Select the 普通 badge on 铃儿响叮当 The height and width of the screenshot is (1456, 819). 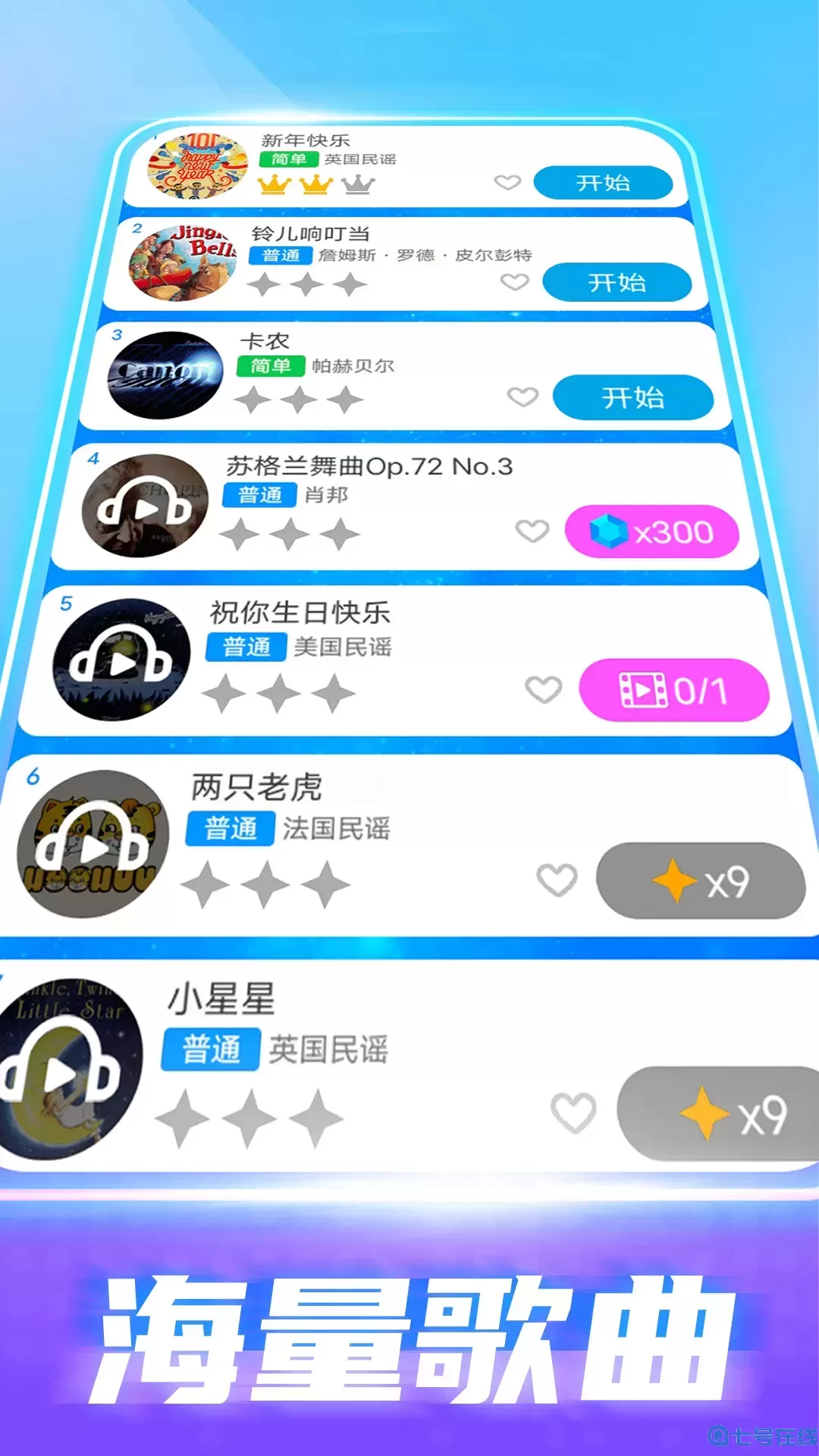click(279, 256)
